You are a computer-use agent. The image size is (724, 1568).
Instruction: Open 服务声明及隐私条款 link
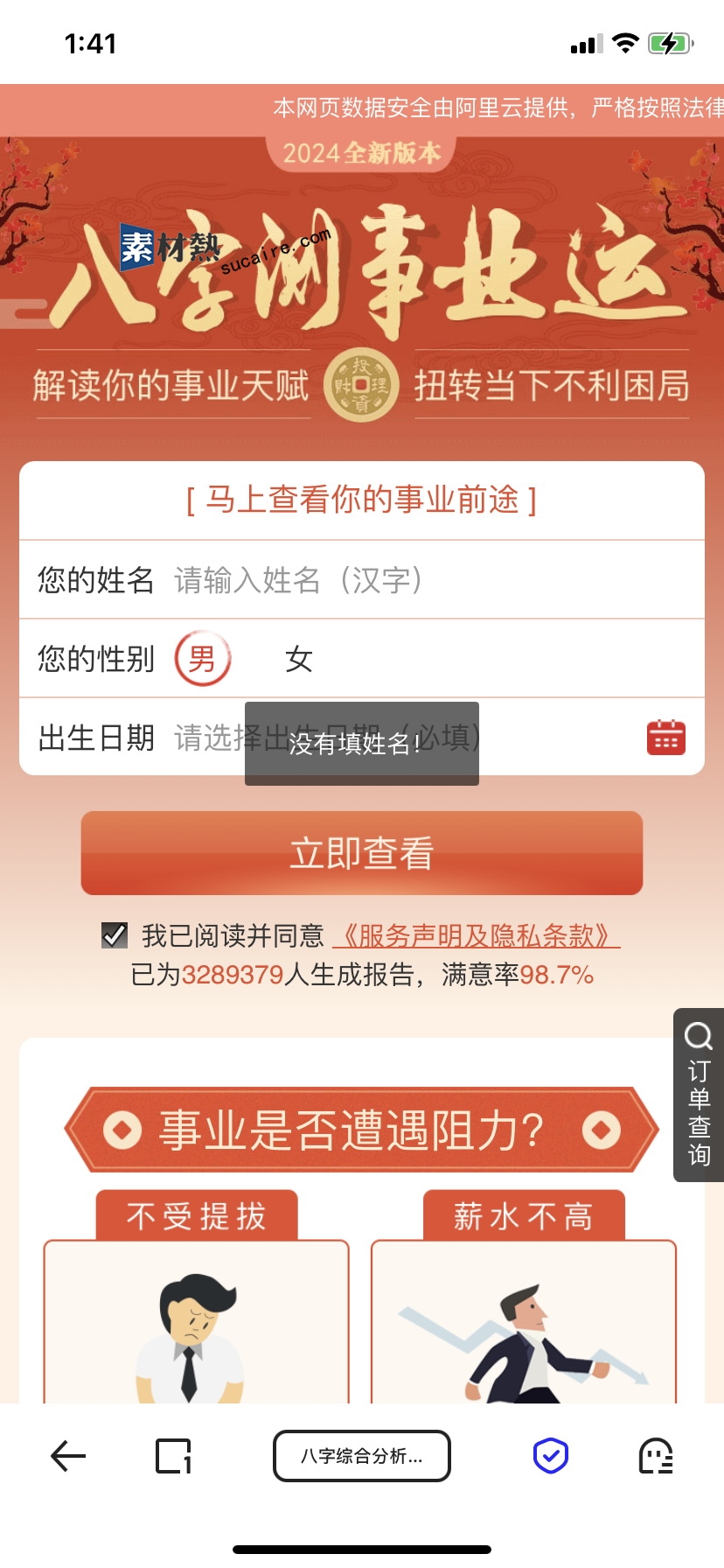pos(476,935)
